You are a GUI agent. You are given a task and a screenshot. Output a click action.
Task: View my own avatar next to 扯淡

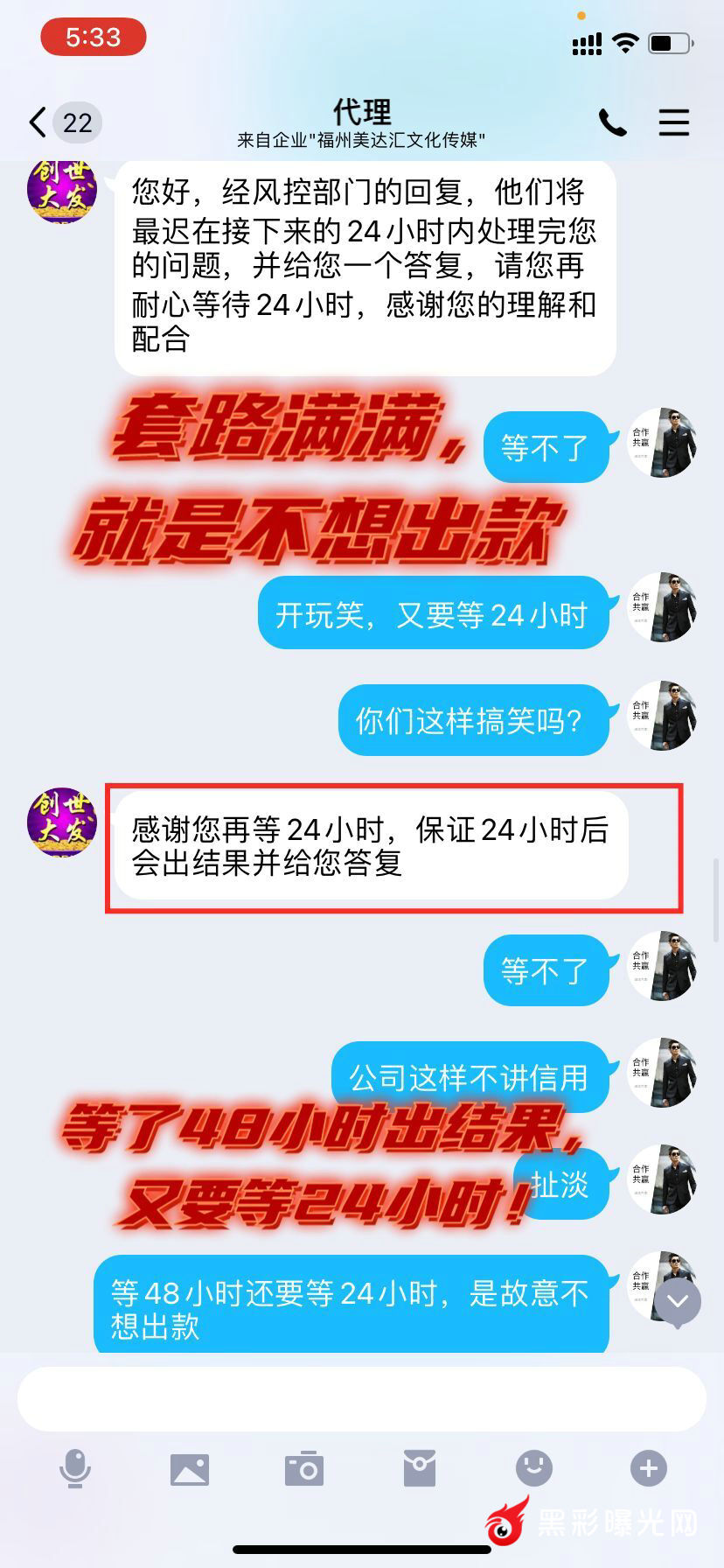coord(662,1179)
